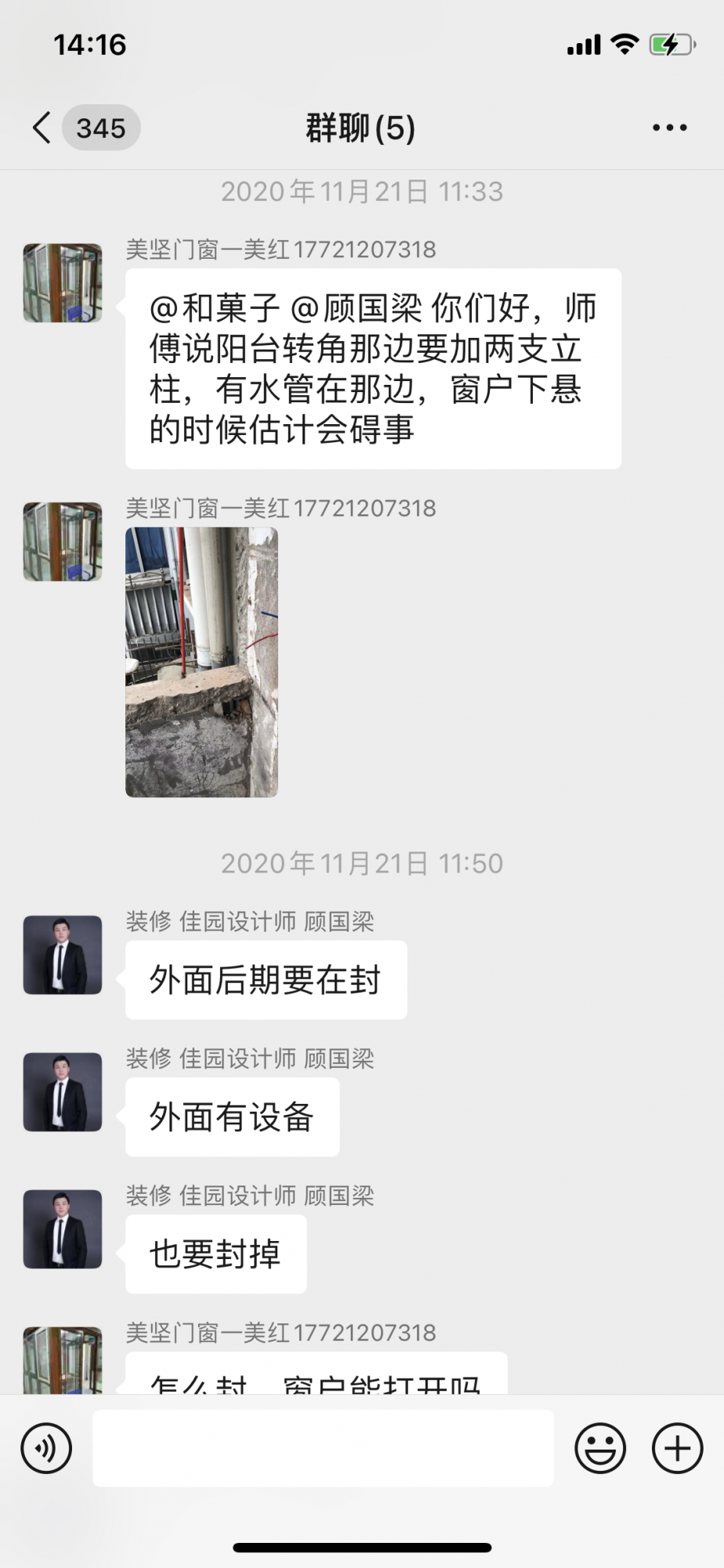
Task: Open the plus attachments menu
Action: point(678,1448)
